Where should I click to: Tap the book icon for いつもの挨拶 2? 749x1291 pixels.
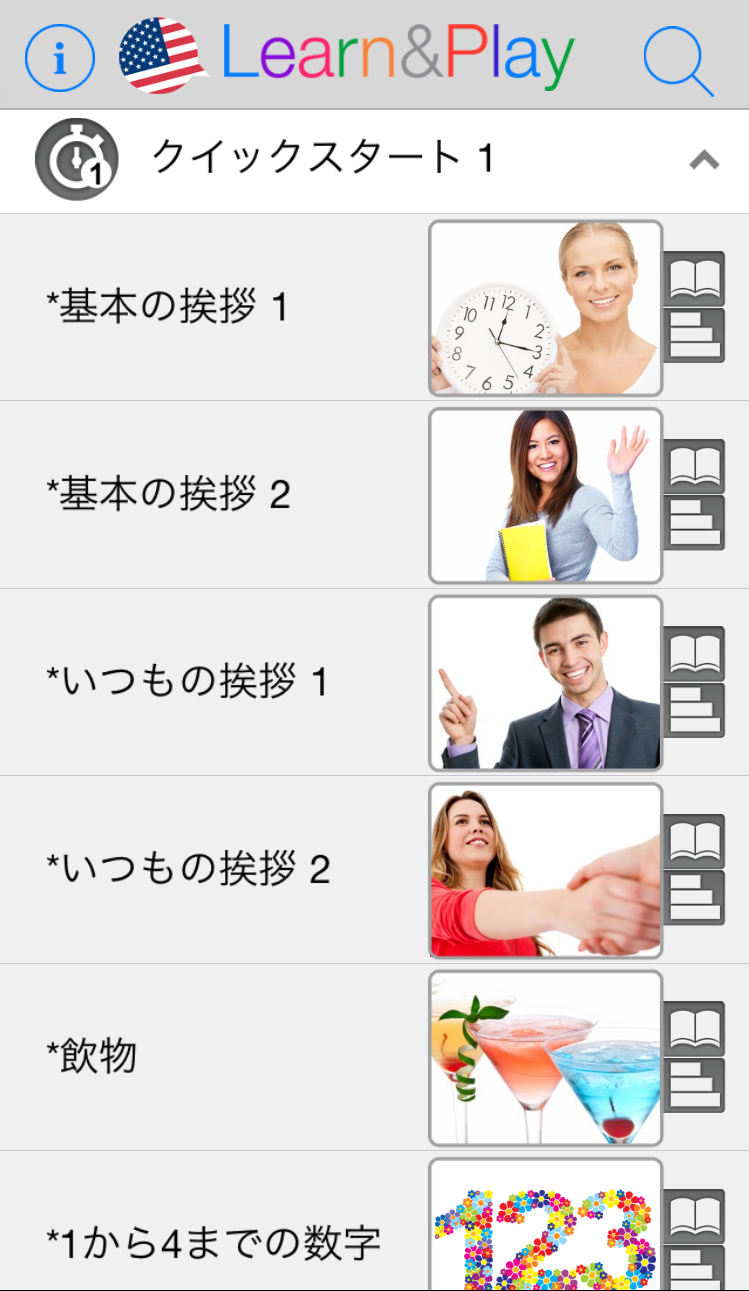[x=694, y=842]
